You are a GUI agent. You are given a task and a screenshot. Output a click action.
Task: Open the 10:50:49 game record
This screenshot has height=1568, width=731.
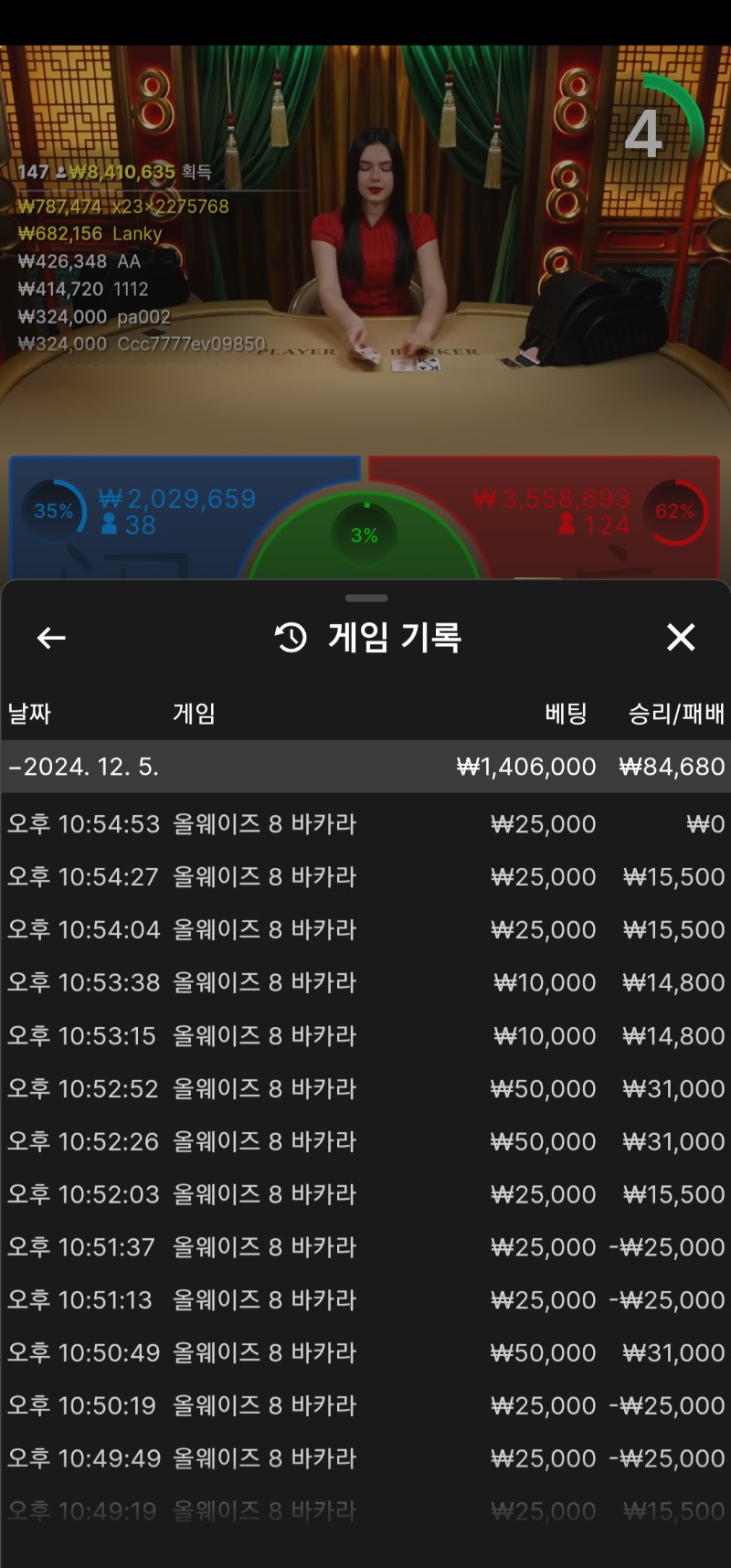[365, 1353]
